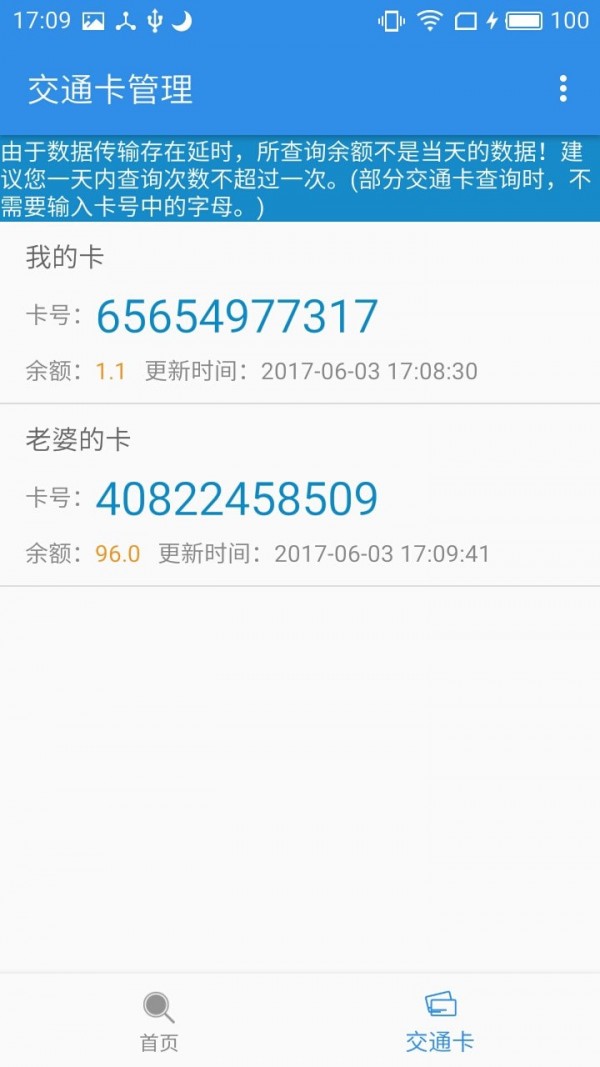Open the overflow menu in the app bar

(563, 89)
